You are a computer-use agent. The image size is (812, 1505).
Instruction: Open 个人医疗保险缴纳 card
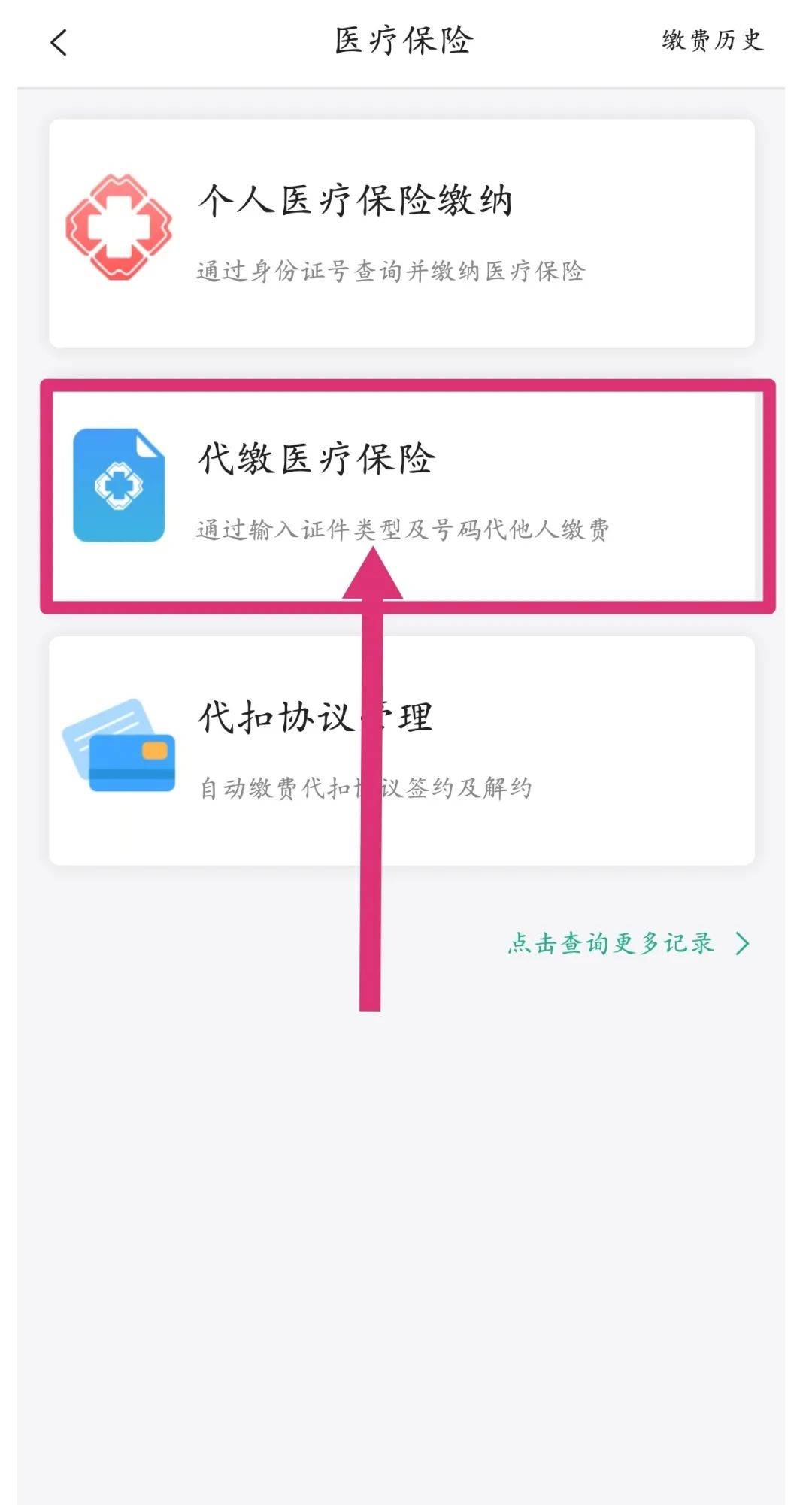[x=401, y=233]
